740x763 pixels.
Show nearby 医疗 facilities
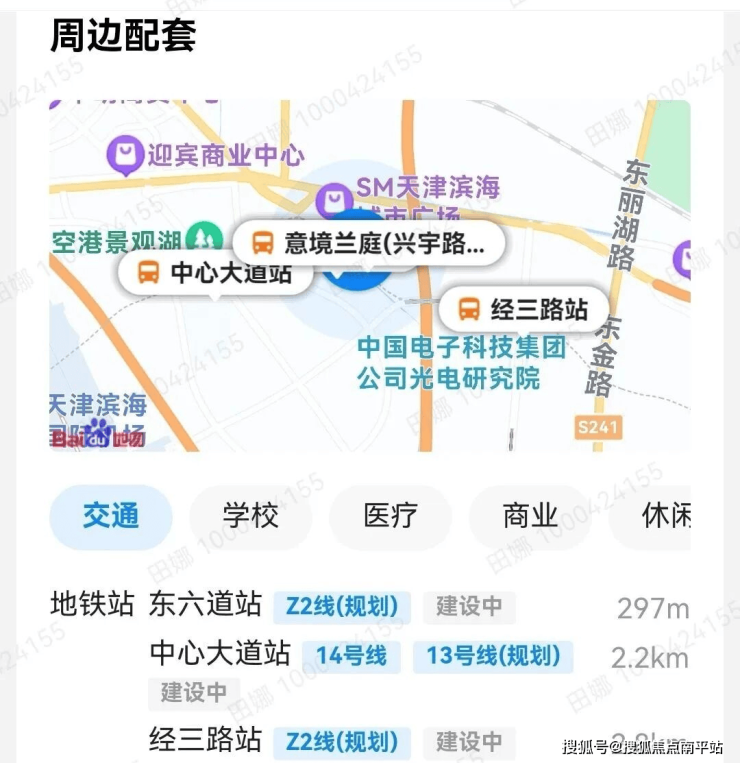pyautogui.click(x=390, y=517)
